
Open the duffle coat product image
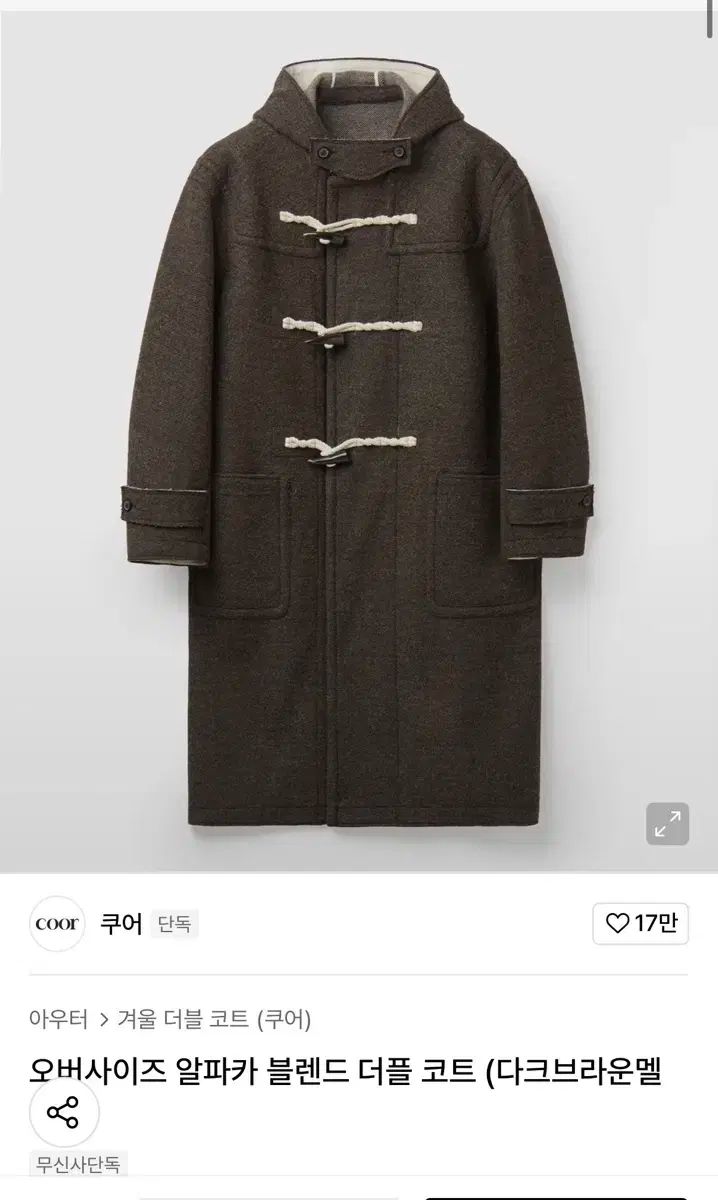[358, 440]
